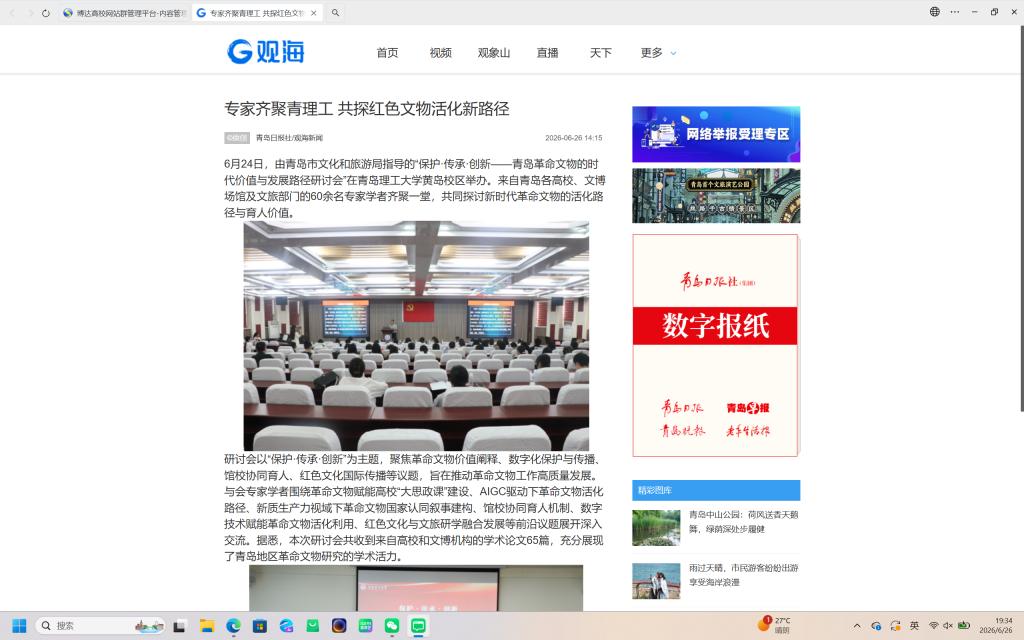Go to the 直播 page
This screenshot has height=640, width=1024.
click(x=547, y=53)
